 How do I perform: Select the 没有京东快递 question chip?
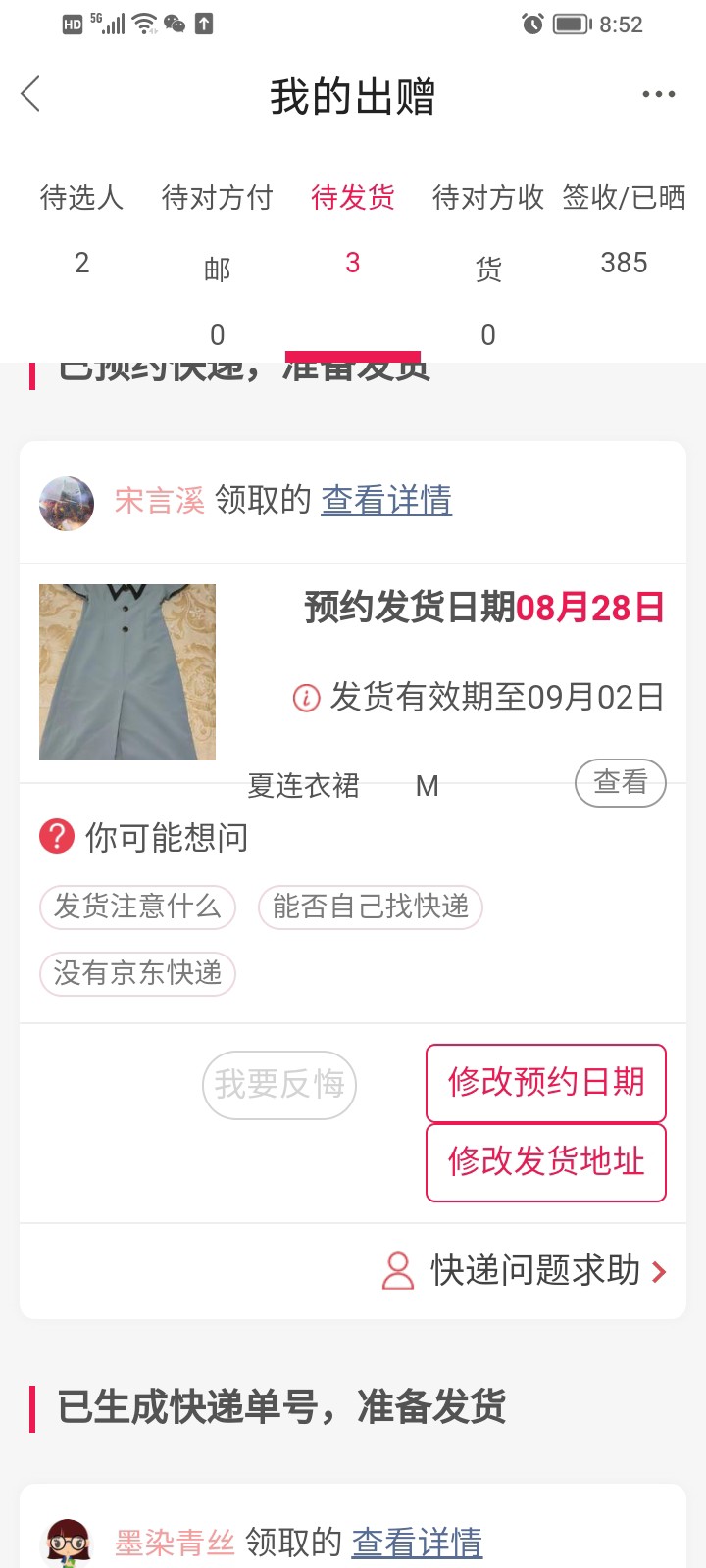coord(137,973)
